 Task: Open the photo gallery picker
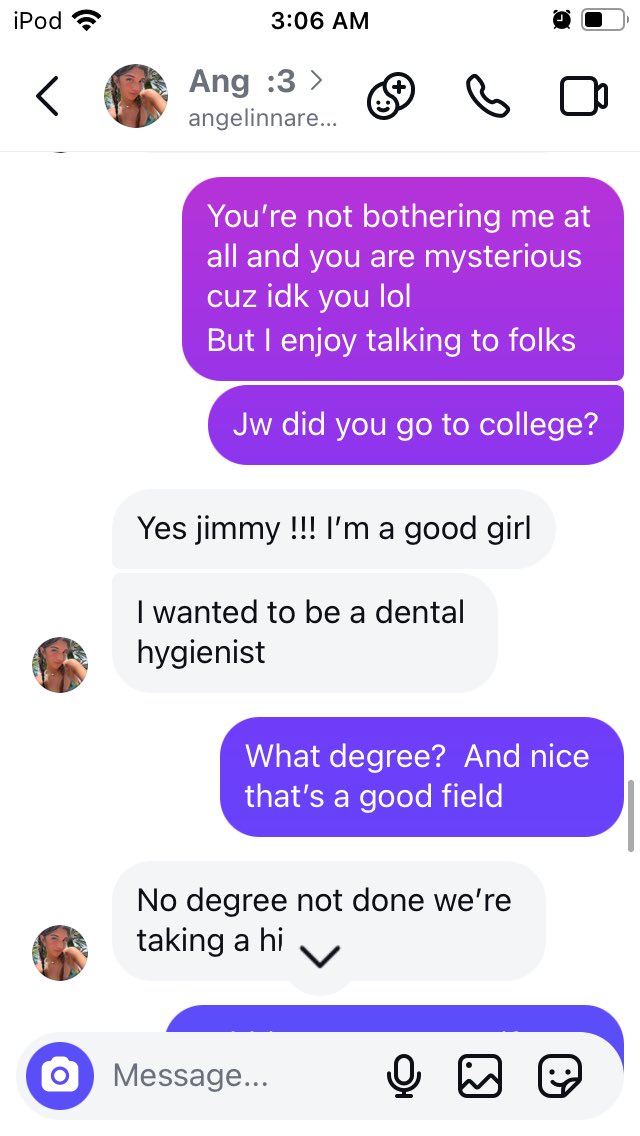click(479, 1076)
